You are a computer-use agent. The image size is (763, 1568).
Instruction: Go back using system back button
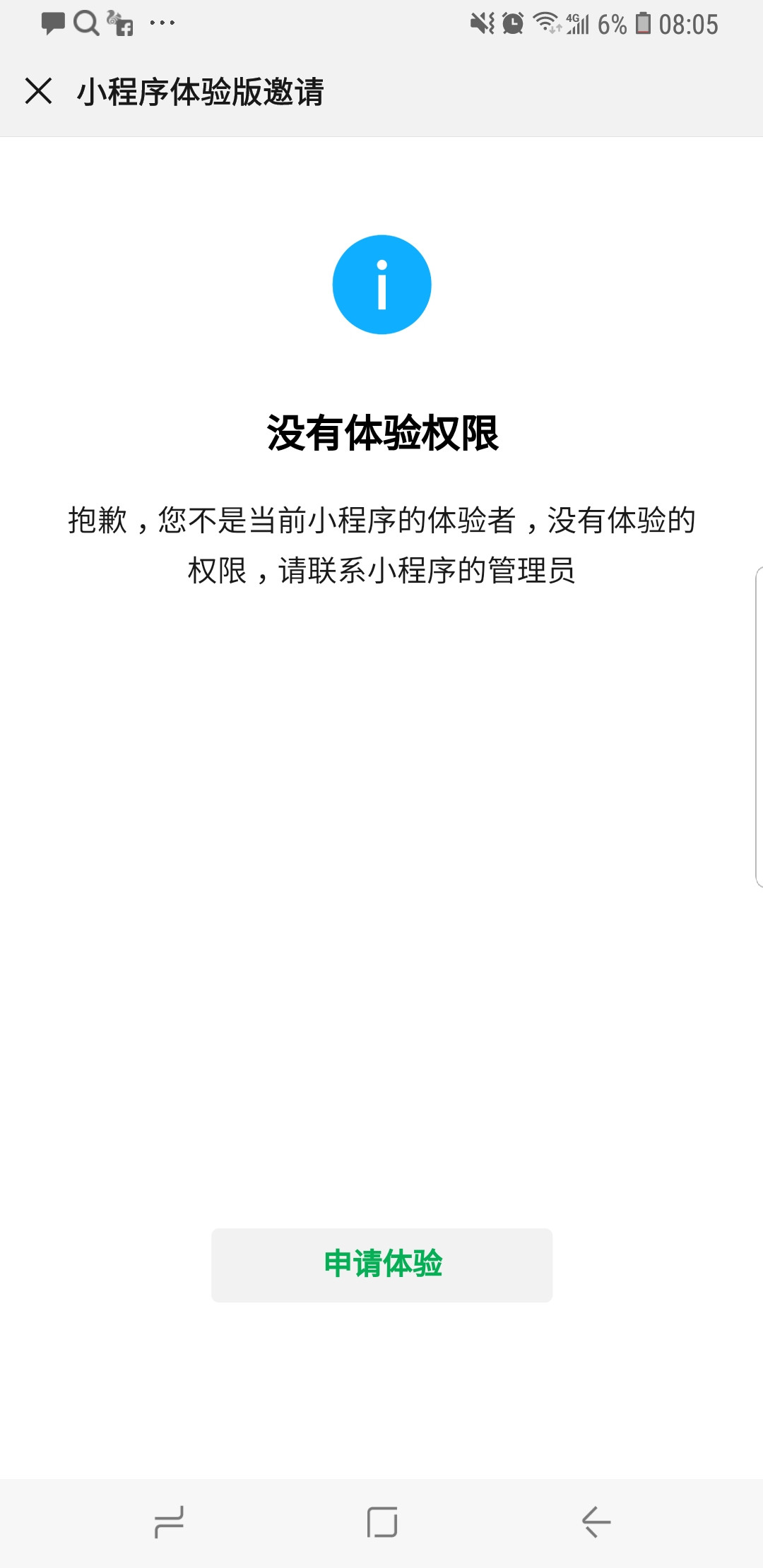596,1521
